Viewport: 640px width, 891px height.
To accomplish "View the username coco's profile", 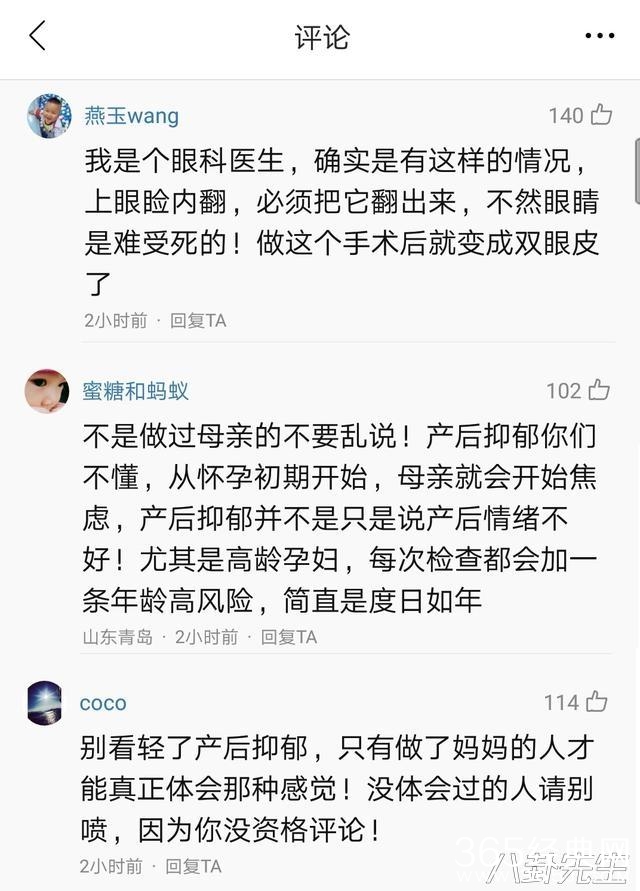I will (x=103, y=703).
